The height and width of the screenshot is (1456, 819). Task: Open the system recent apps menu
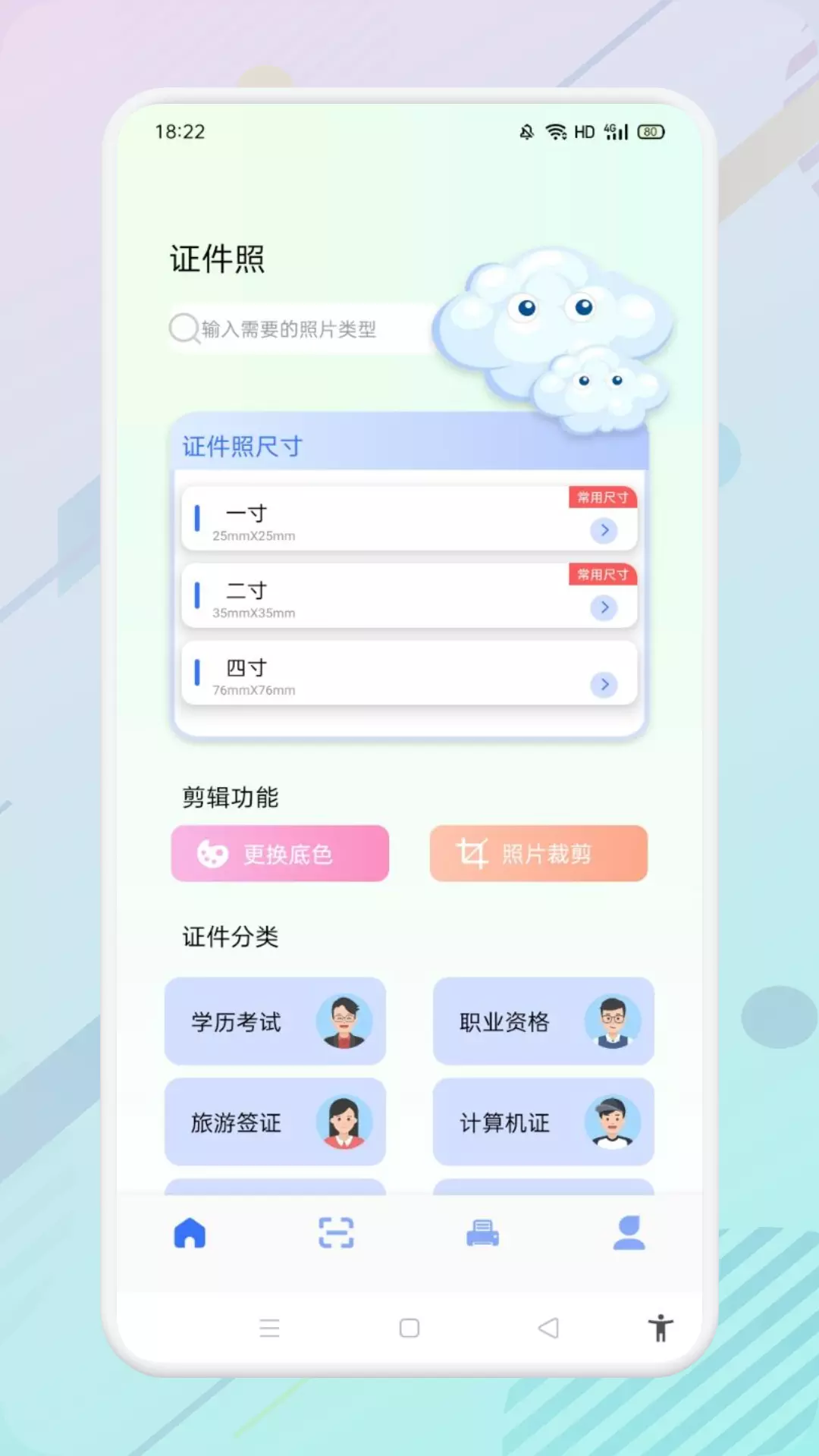pyautogui.click(x=269, y=1328)
